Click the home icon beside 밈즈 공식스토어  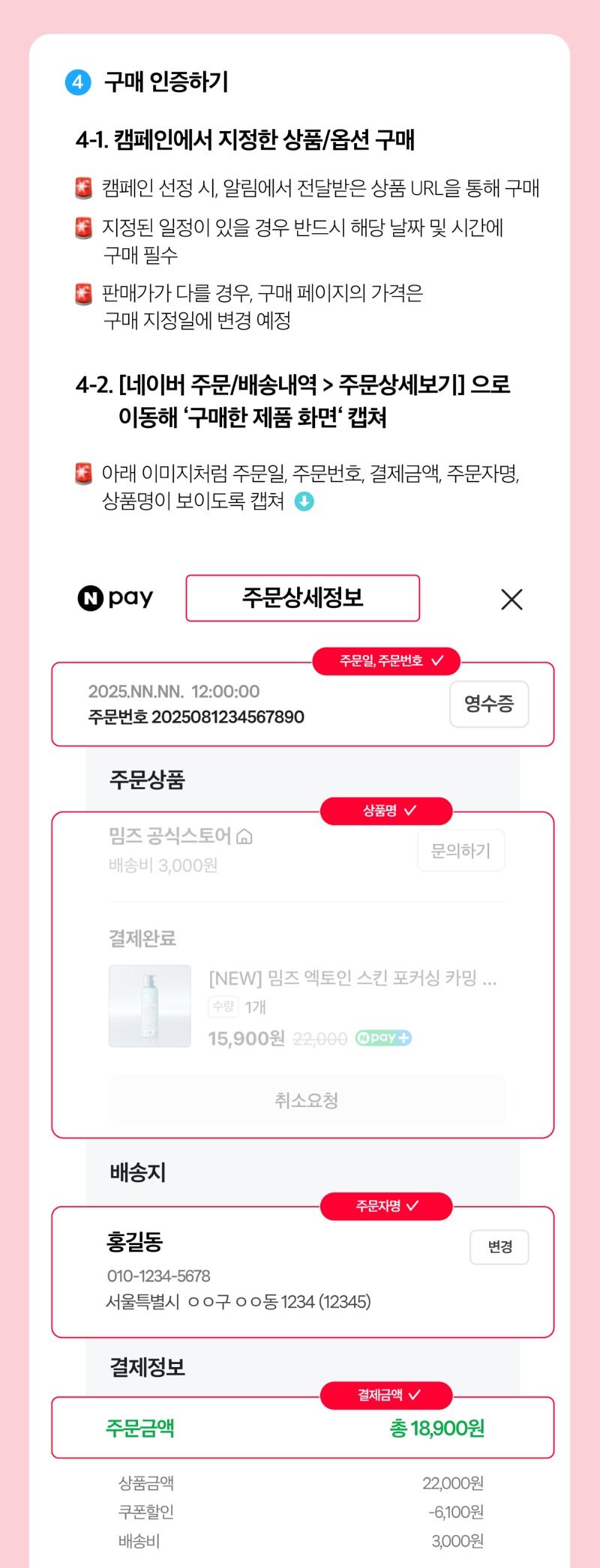pos(245,834)
